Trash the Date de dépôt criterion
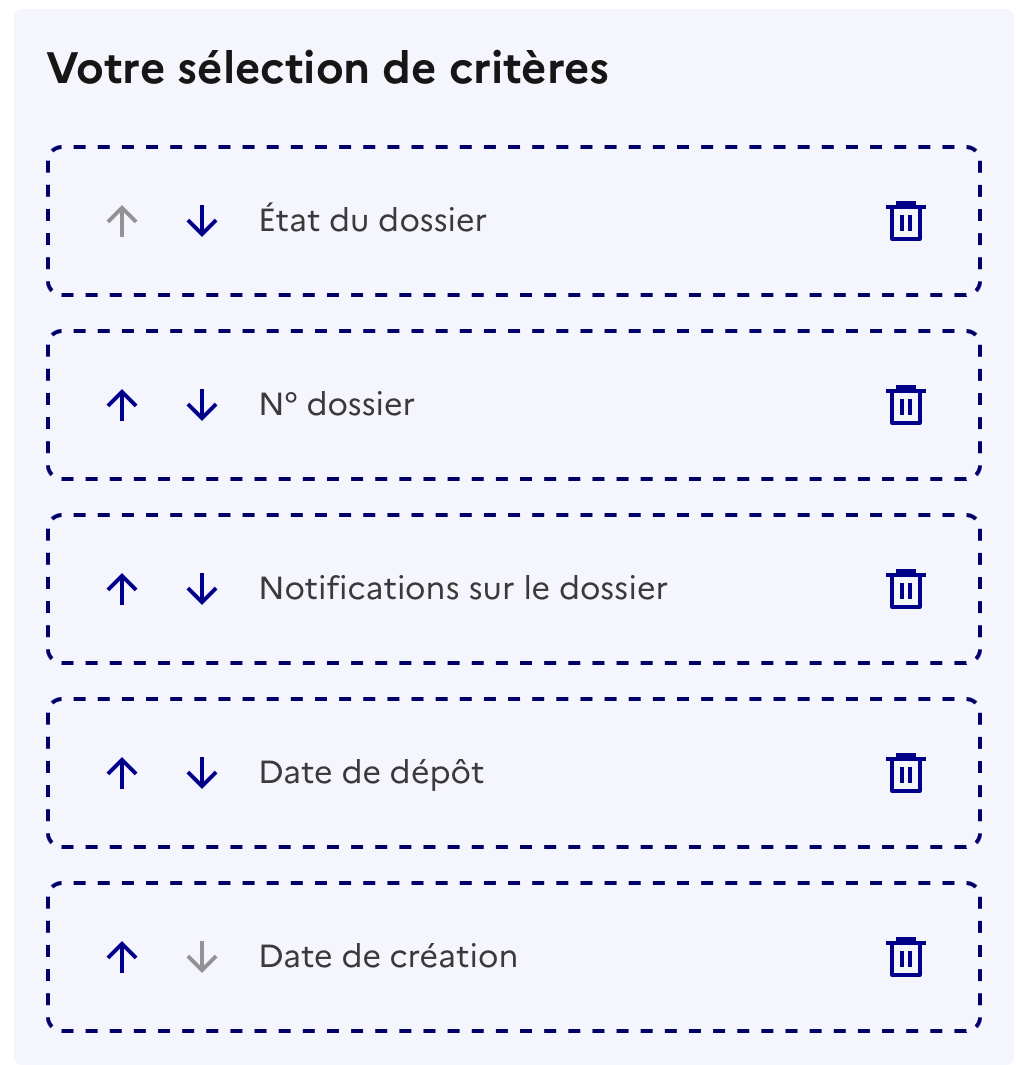 (x=906, y=773)
